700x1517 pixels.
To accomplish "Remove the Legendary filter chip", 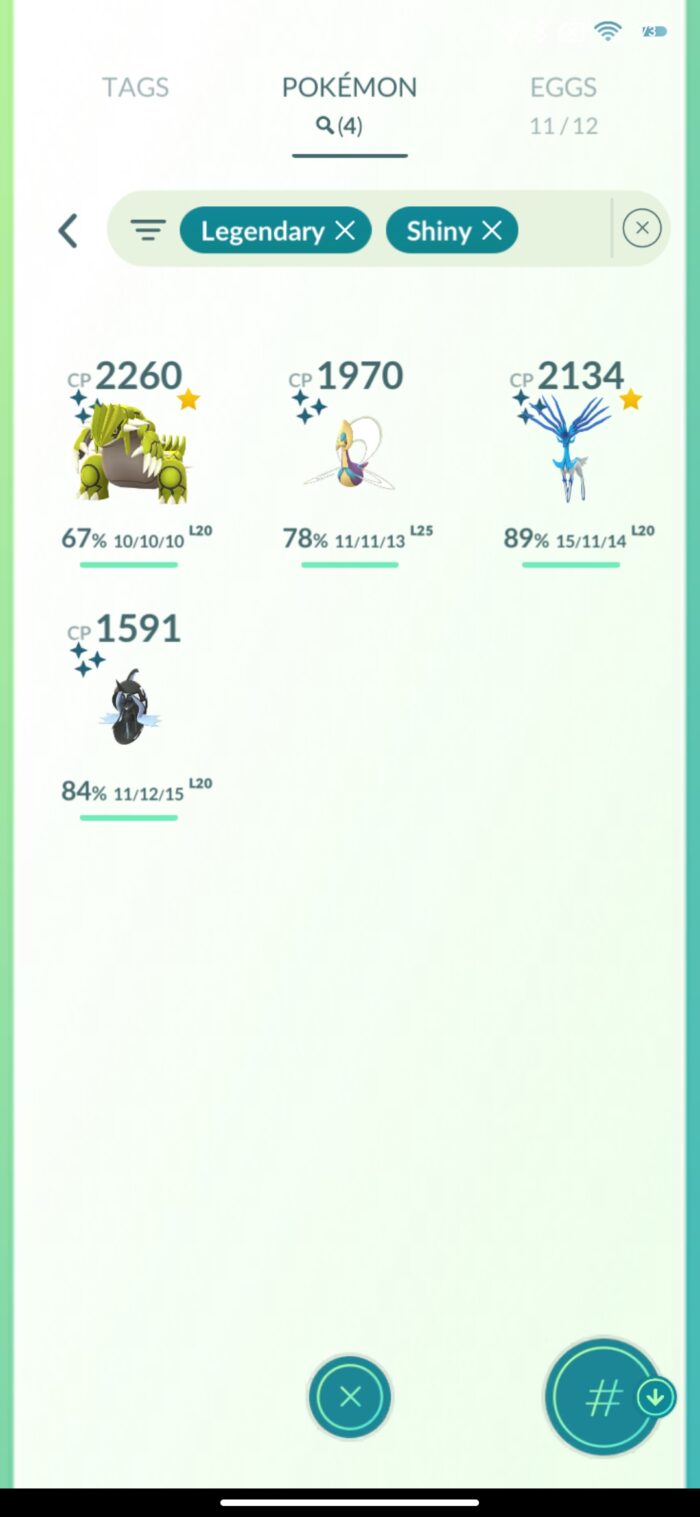I will [x=345, y=231].
